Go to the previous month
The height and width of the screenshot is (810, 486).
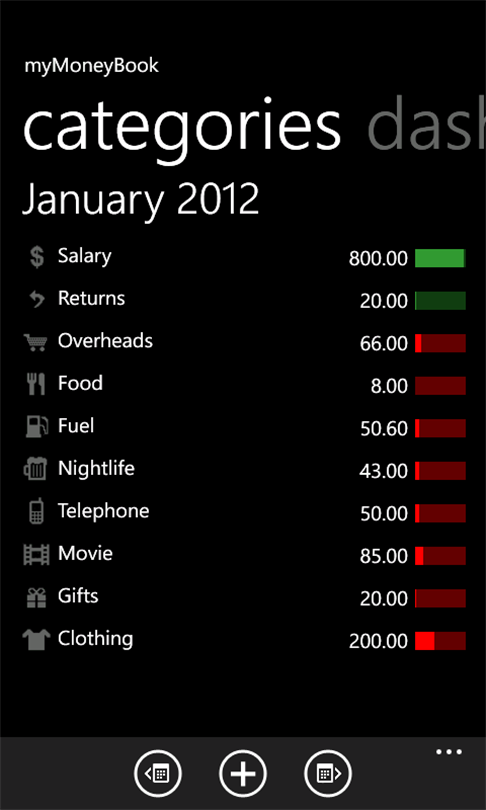[158, 773]
